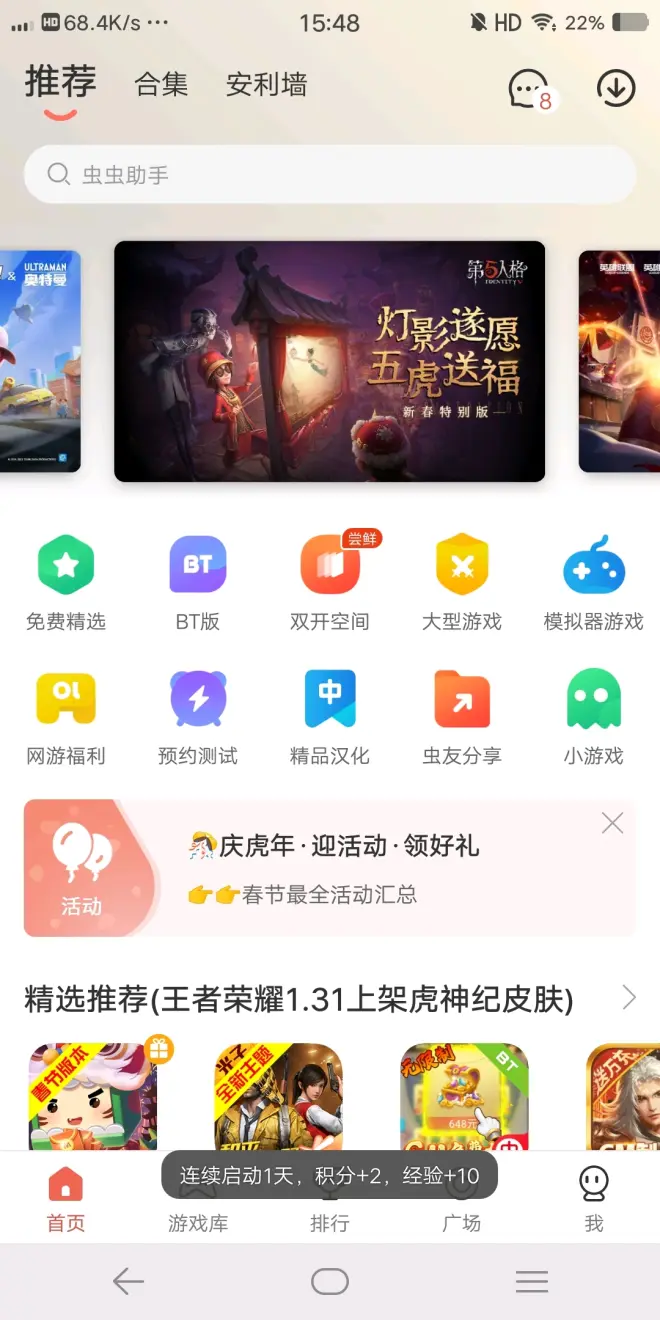
Task: Expand 精选推荐 section with the arrow
Action: 629,997
